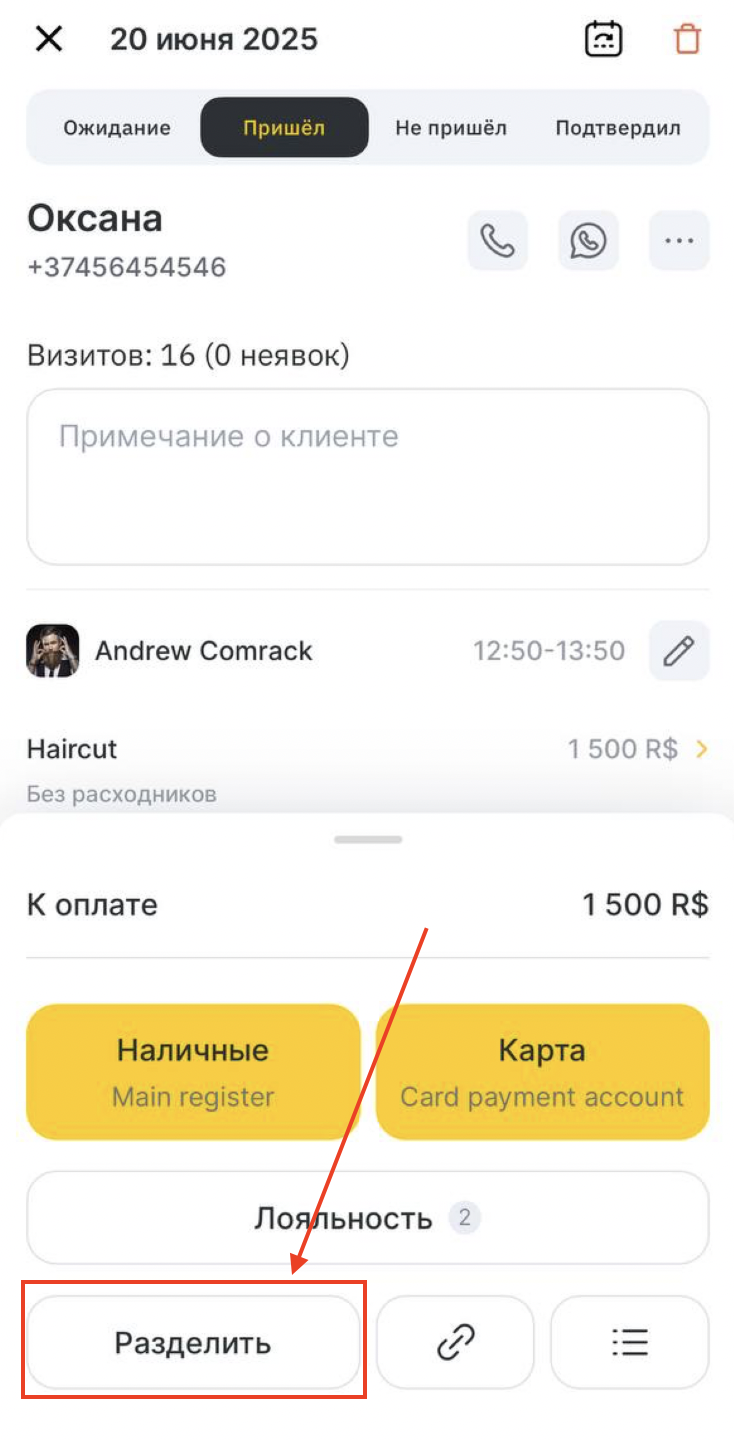
Task: Pay with Наличные to Main register
Action: (x=193, y=1072)
